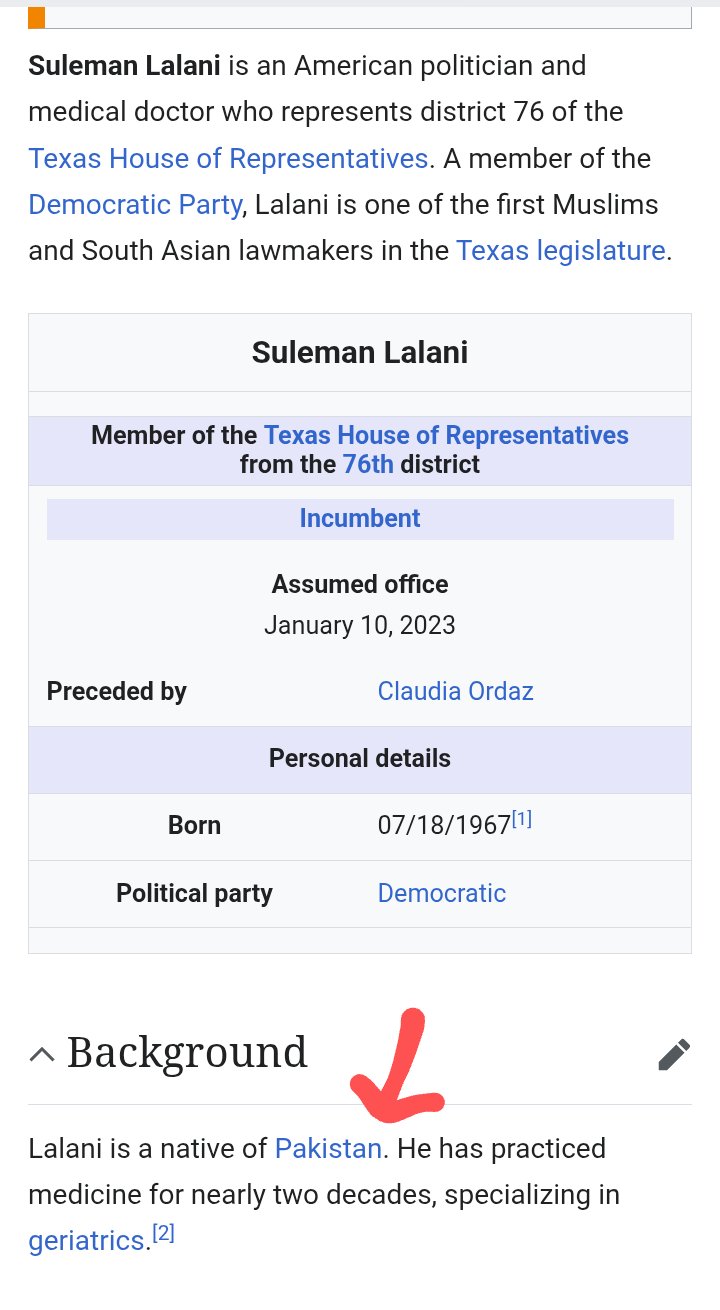Open citation [2] after geriatrics
720x1310 pixels.
coord(164,1234)
